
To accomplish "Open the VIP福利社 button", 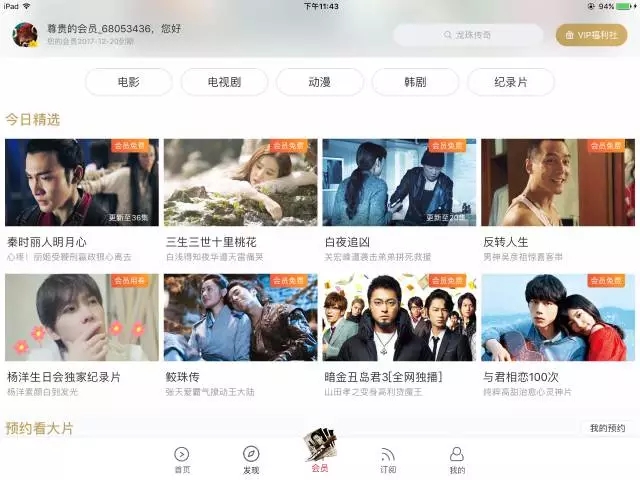I will click(x=591, y=35).
